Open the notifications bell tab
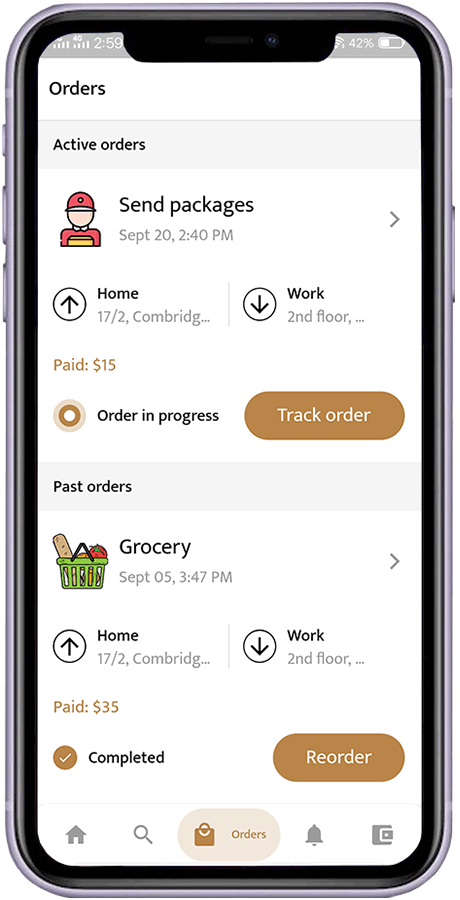Screen dimensions: 460x900 coord(314,835)
